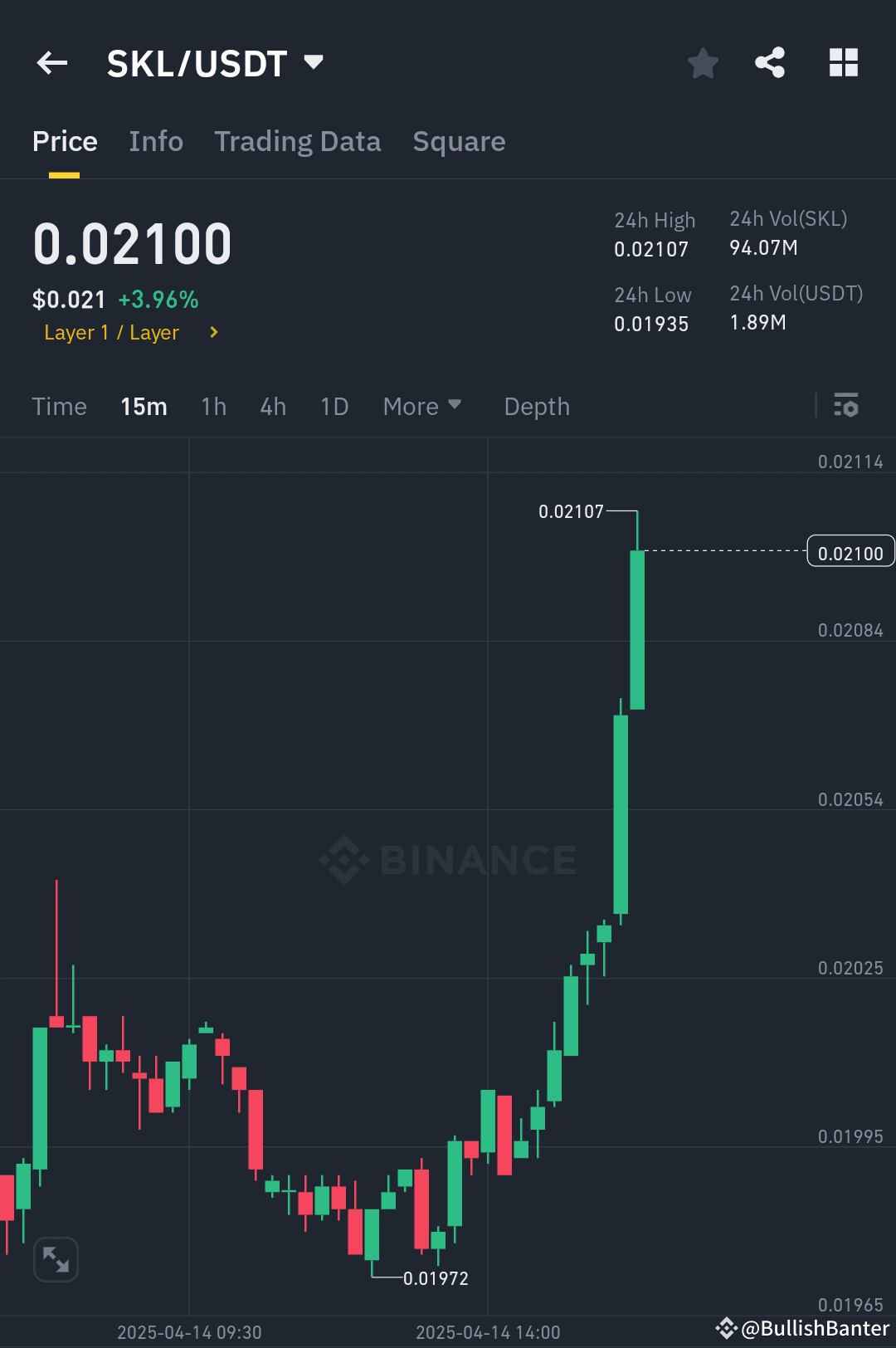This screenshot has width=896, height=1348.
Task: Open the share options icon
Action: point(769,62)
